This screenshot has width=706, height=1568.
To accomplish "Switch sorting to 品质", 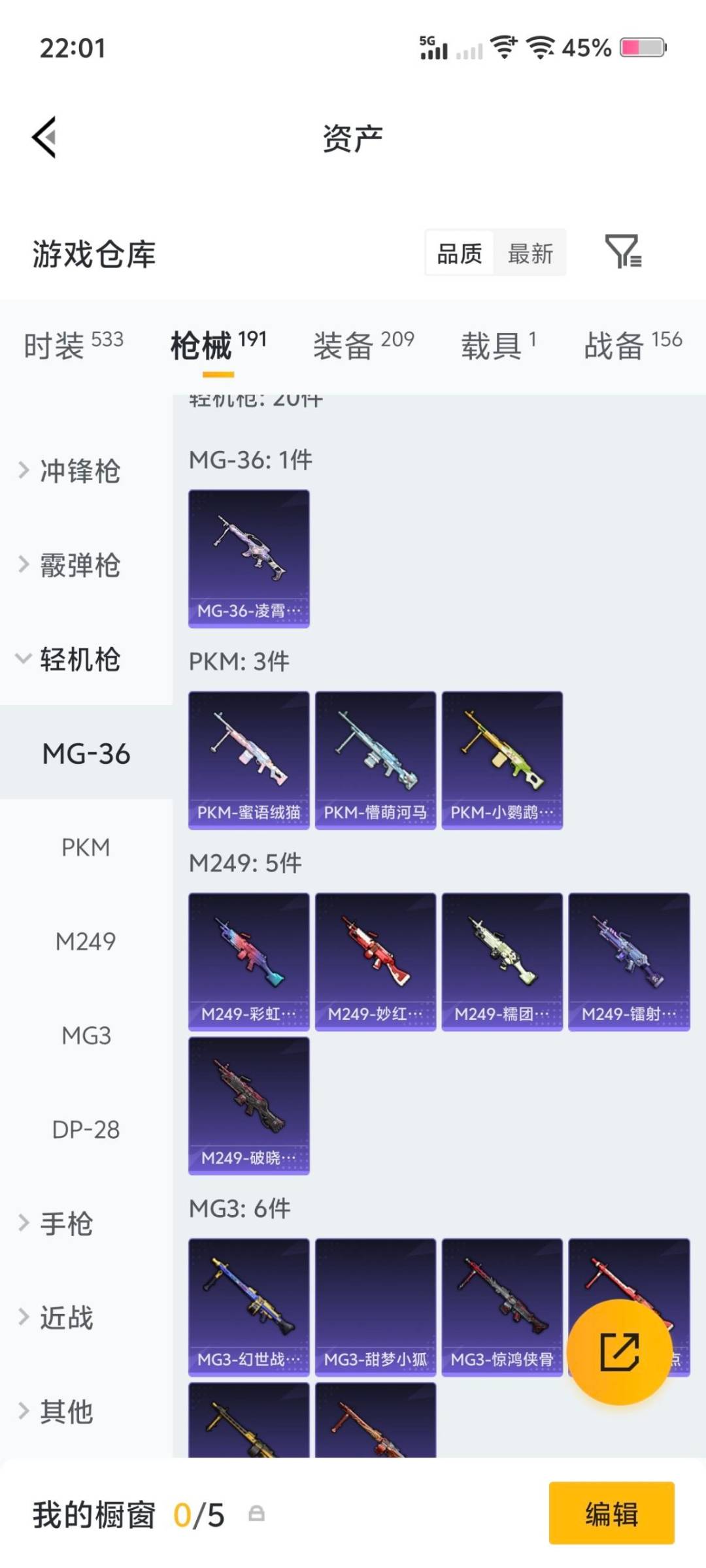I will (x=460, y=253).
